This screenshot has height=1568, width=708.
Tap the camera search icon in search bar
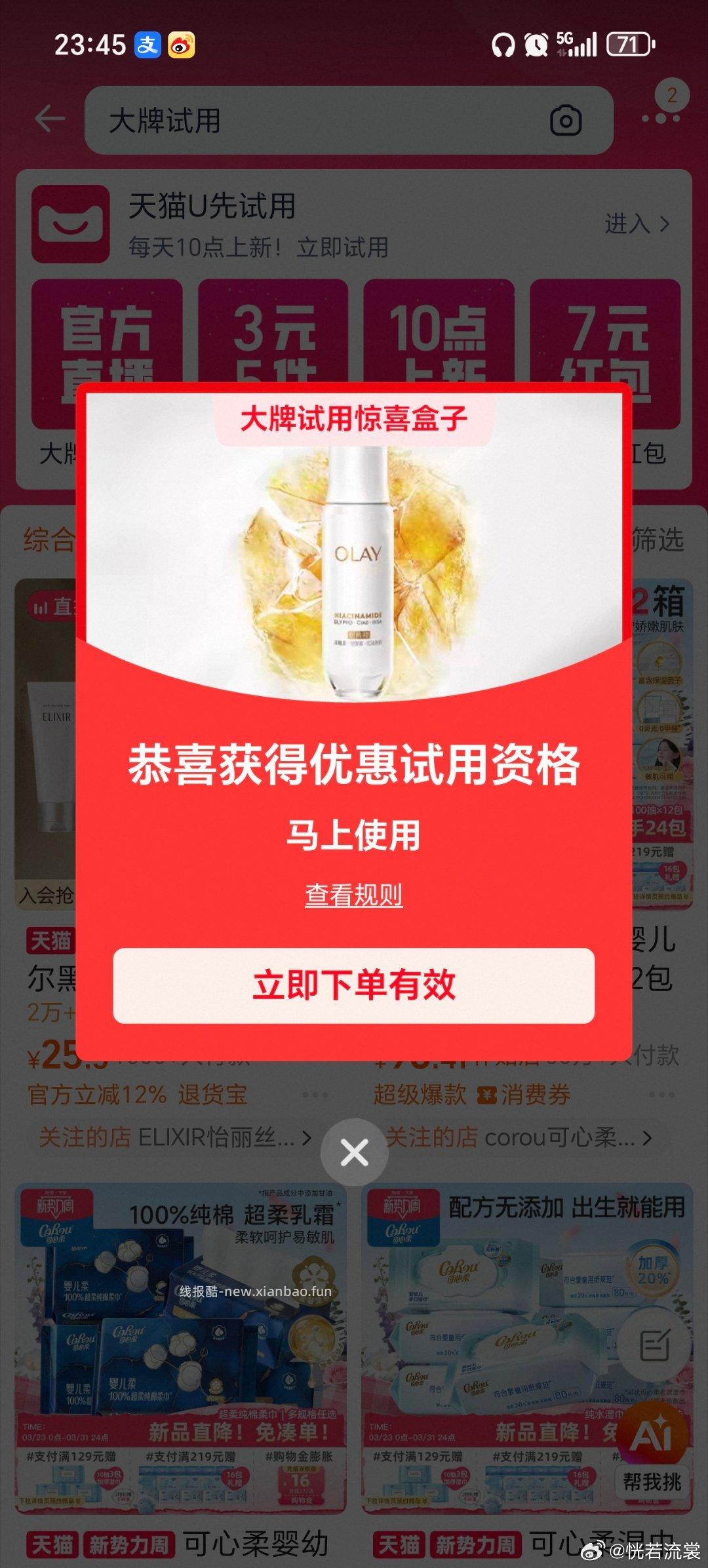point(568,119)
